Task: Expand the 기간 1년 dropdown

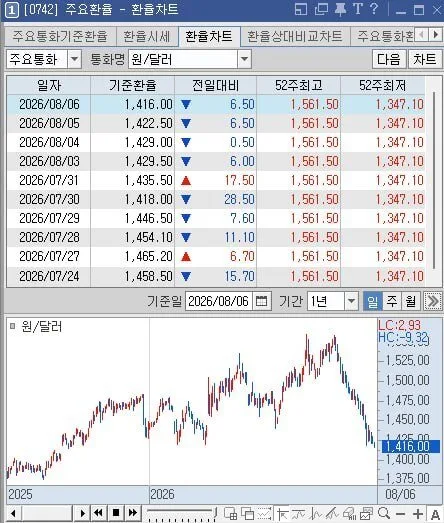Action: 351,301
